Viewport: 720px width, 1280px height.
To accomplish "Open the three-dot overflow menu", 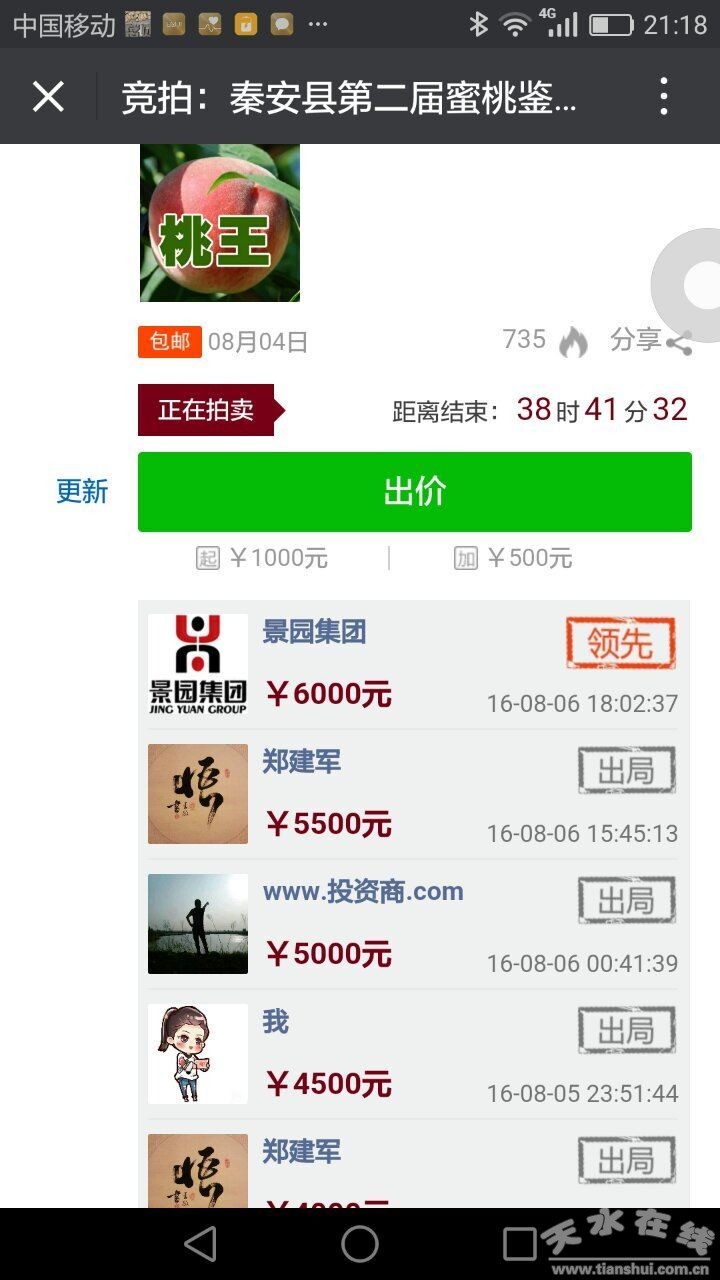I will (664, 97).
